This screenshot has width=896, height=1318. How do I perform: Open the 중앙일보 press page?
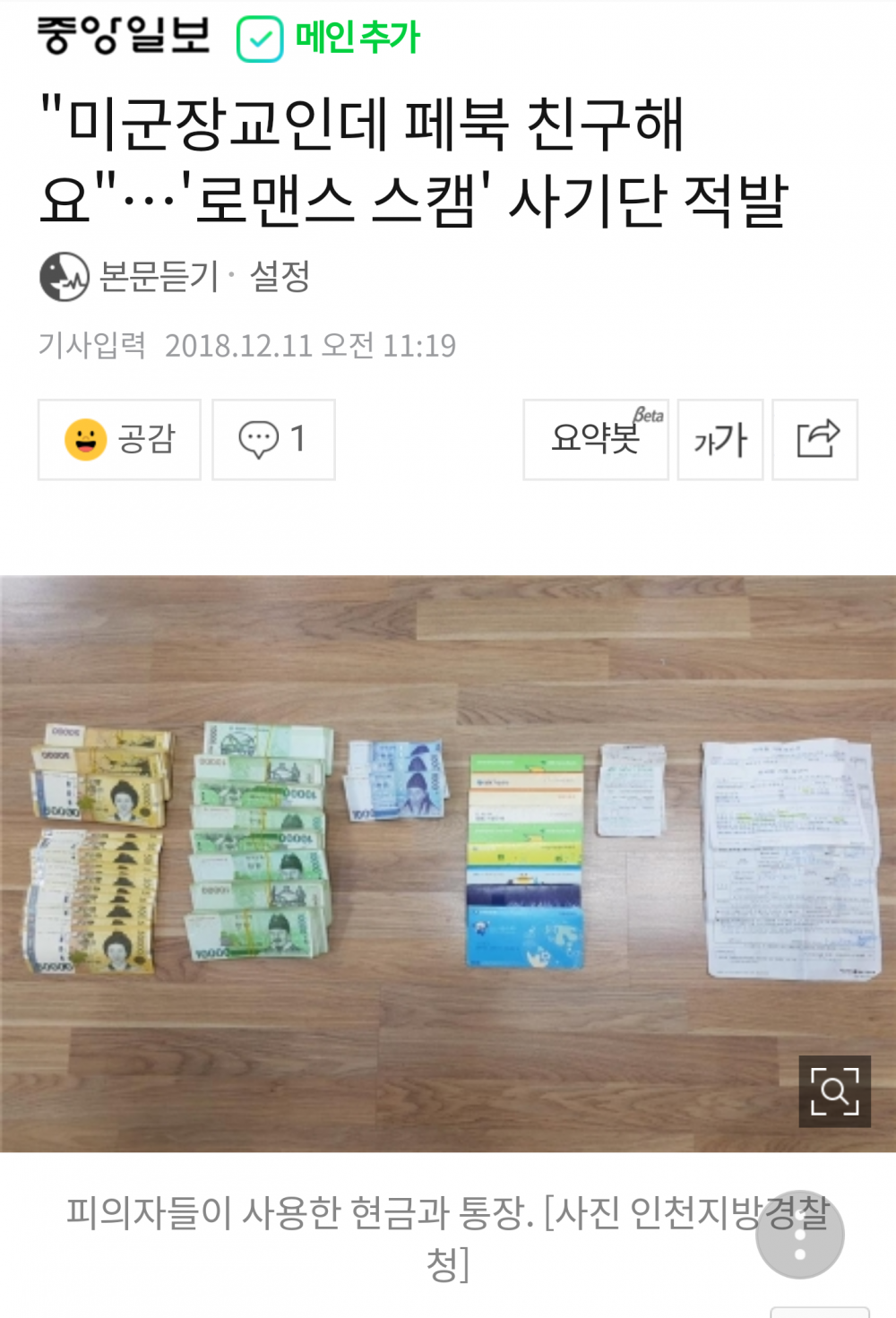coord(124,36)
